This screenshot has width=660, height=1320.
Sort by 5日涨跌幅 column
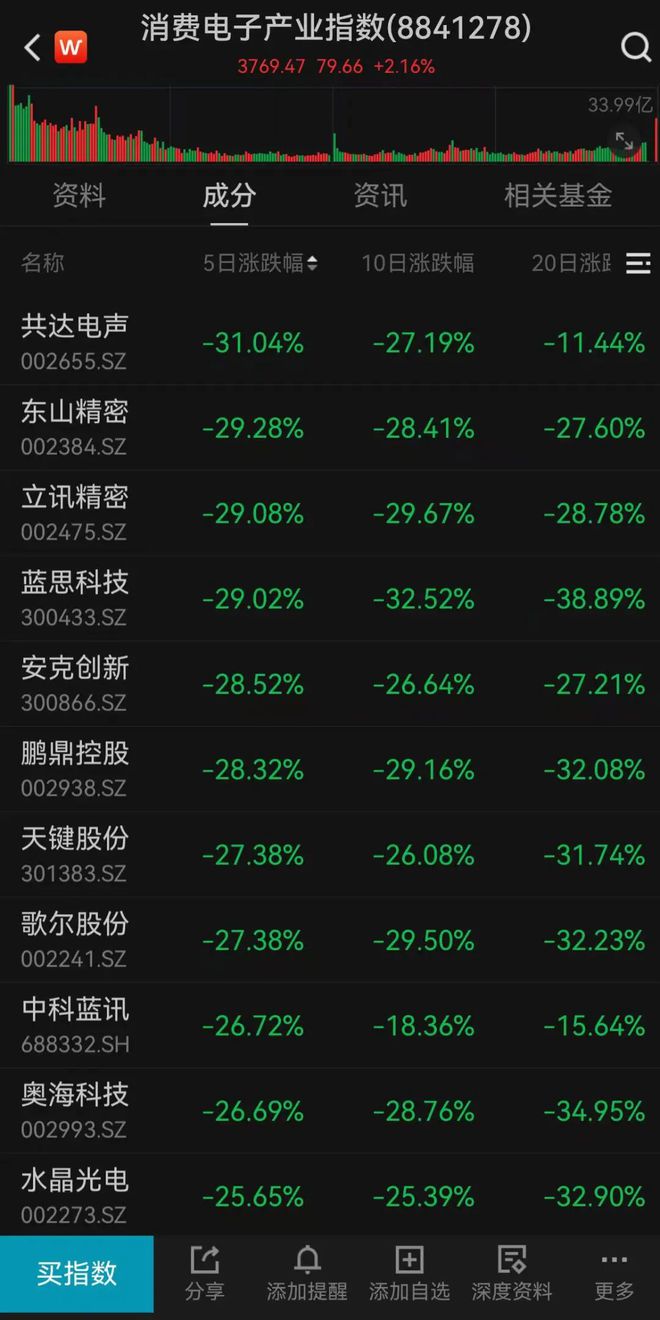coord(260,263)
